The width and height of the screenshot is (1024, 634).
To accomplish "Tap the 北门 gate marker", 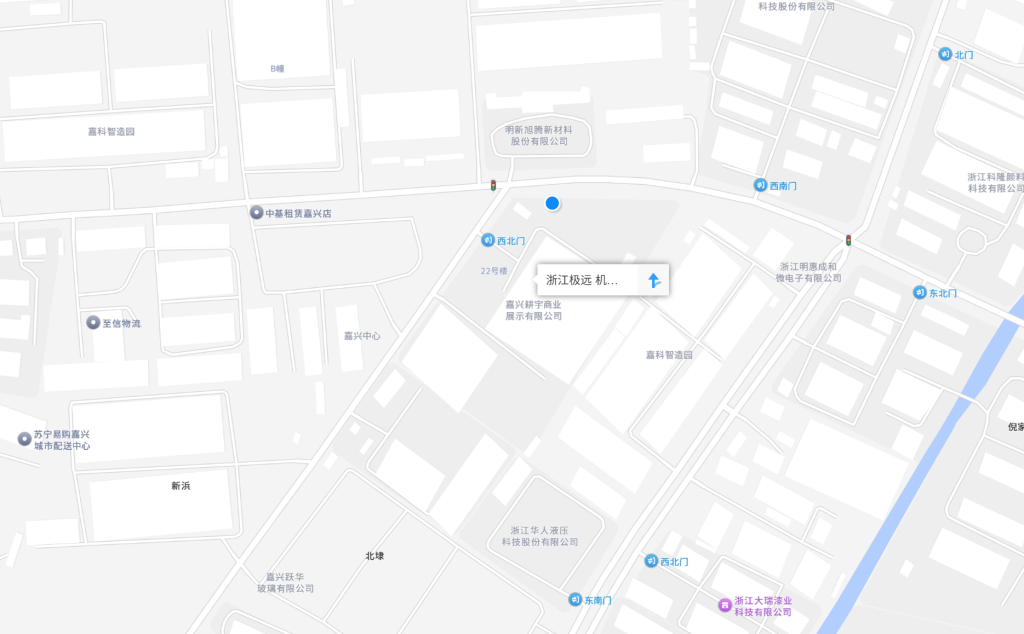I will (x=945, y=54).
